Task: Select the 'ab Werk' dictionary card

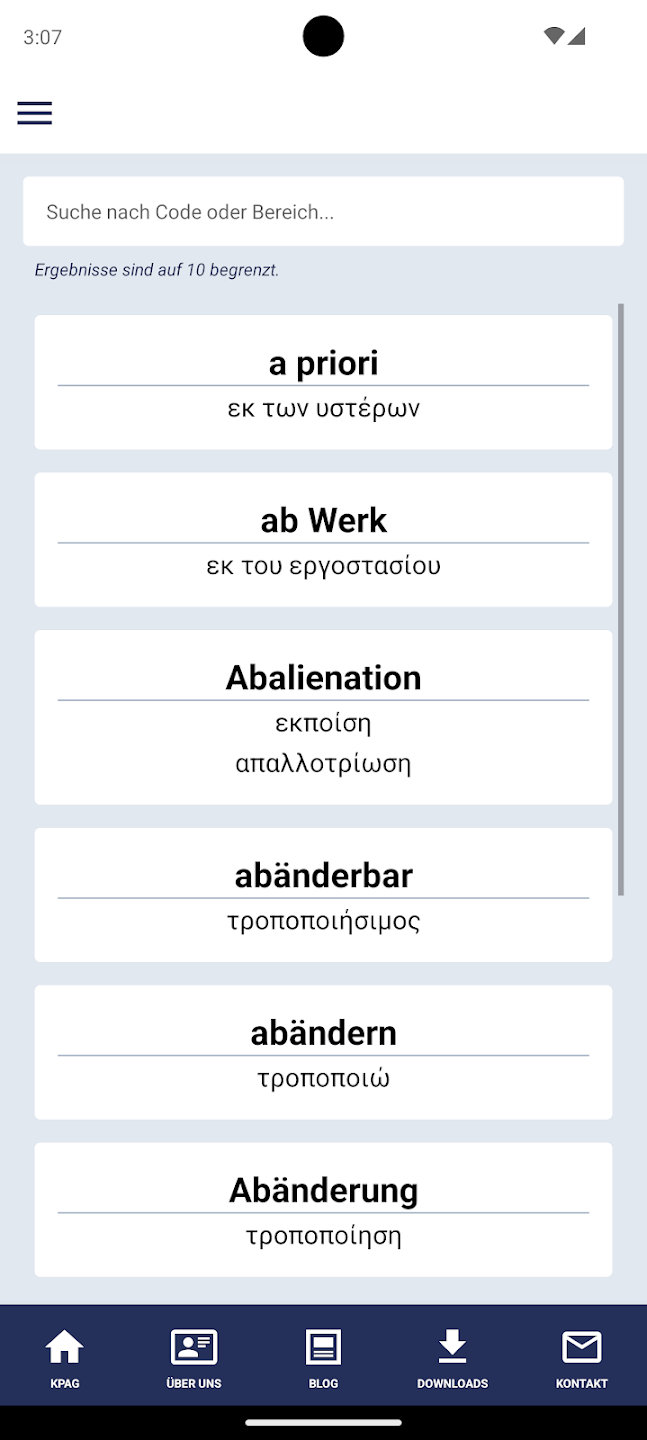Action: click(323, 539)
